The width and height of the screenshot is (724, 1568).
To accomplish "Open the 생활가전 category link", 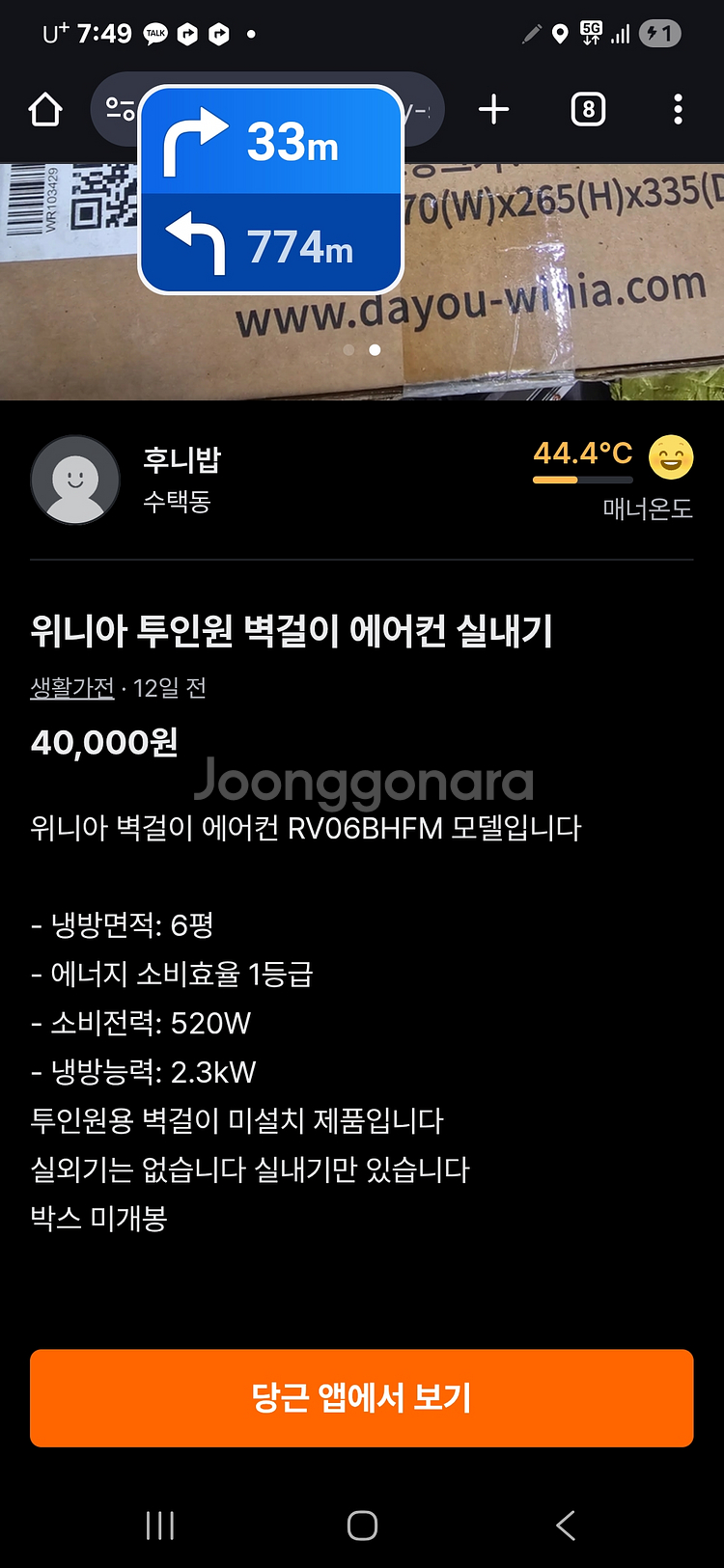I will (x=72, y=688).
